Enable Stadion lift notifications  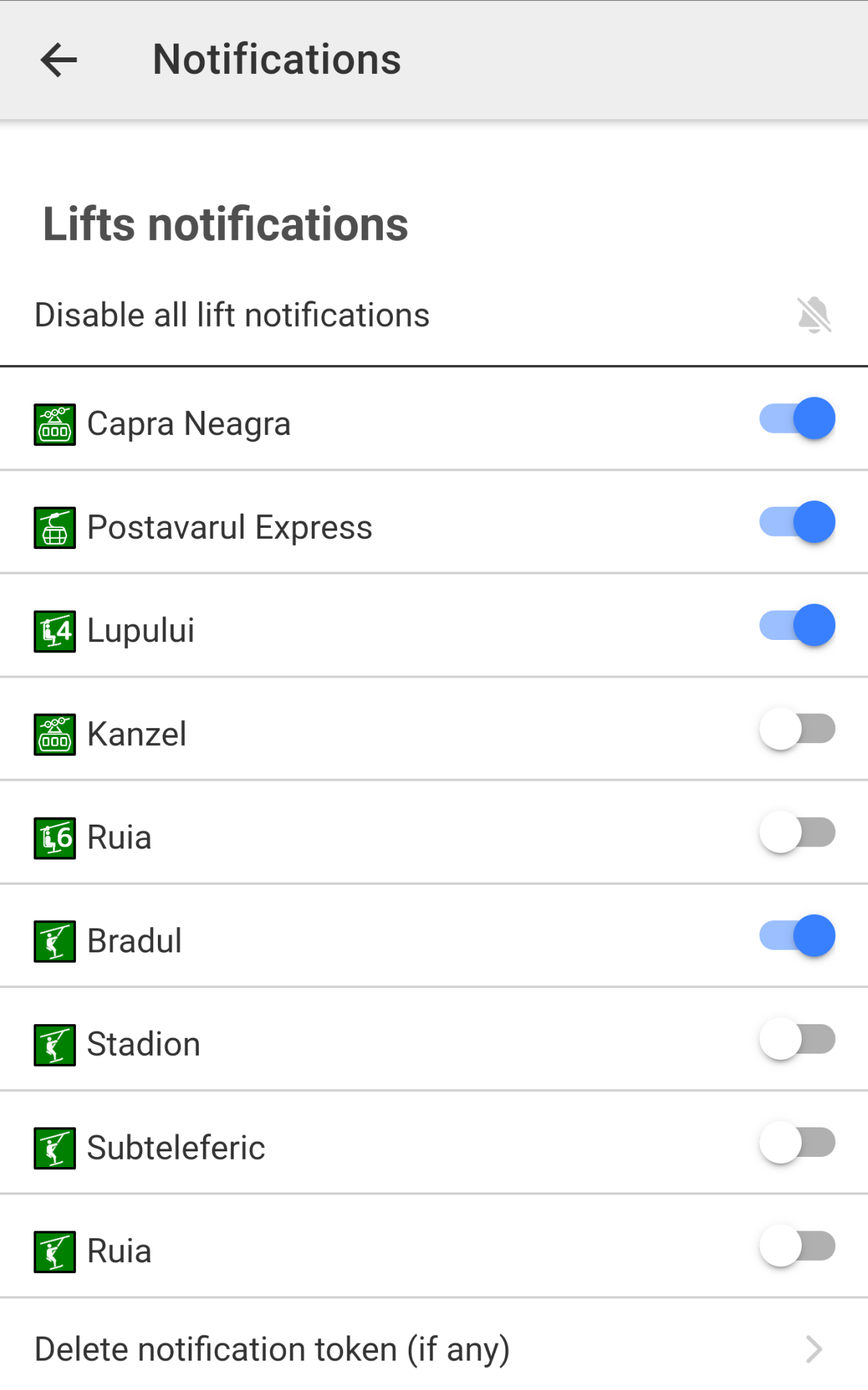(x=797, y=1040)
